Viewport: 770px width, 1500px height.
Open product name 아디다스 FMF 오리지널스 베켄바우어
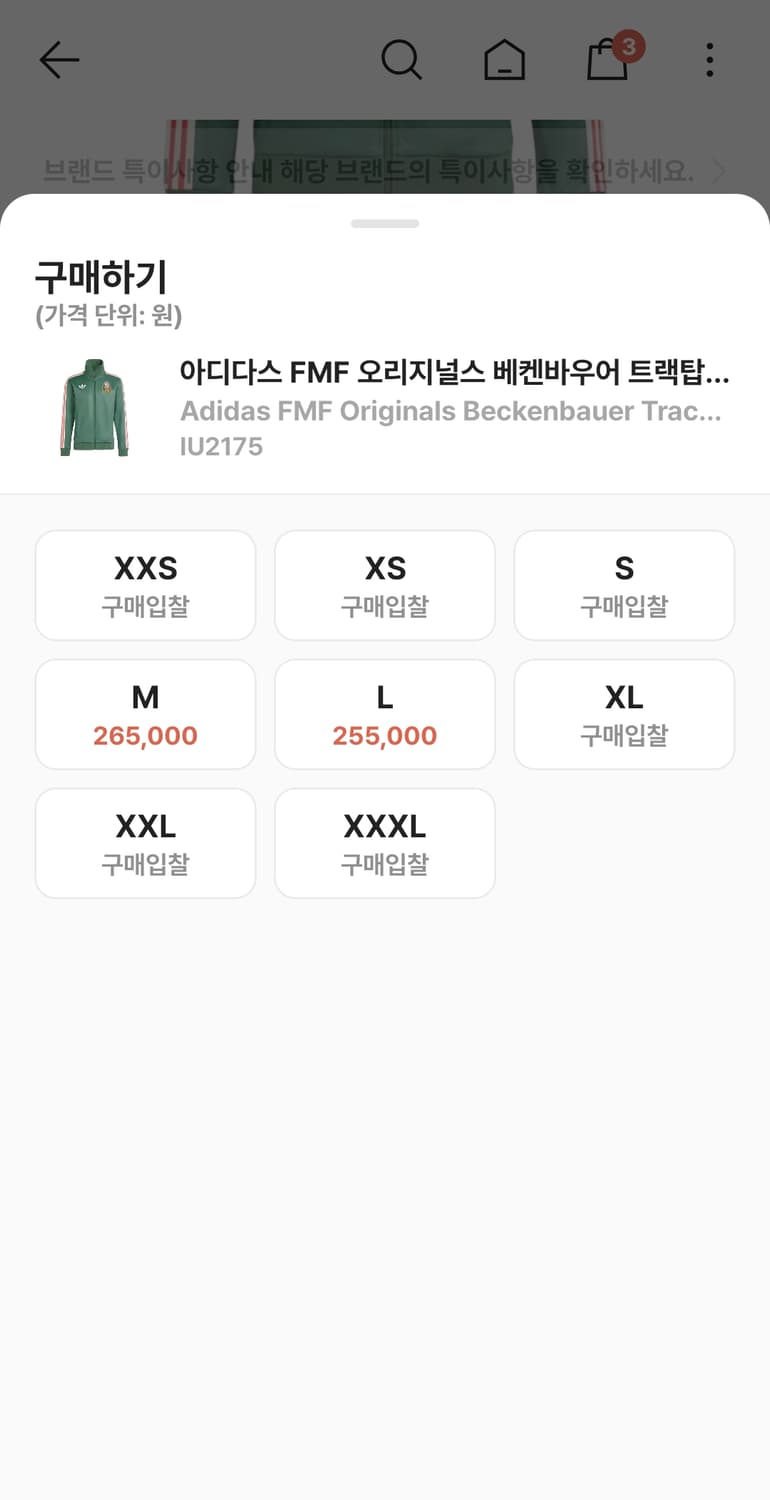click(x=455, y=374)
